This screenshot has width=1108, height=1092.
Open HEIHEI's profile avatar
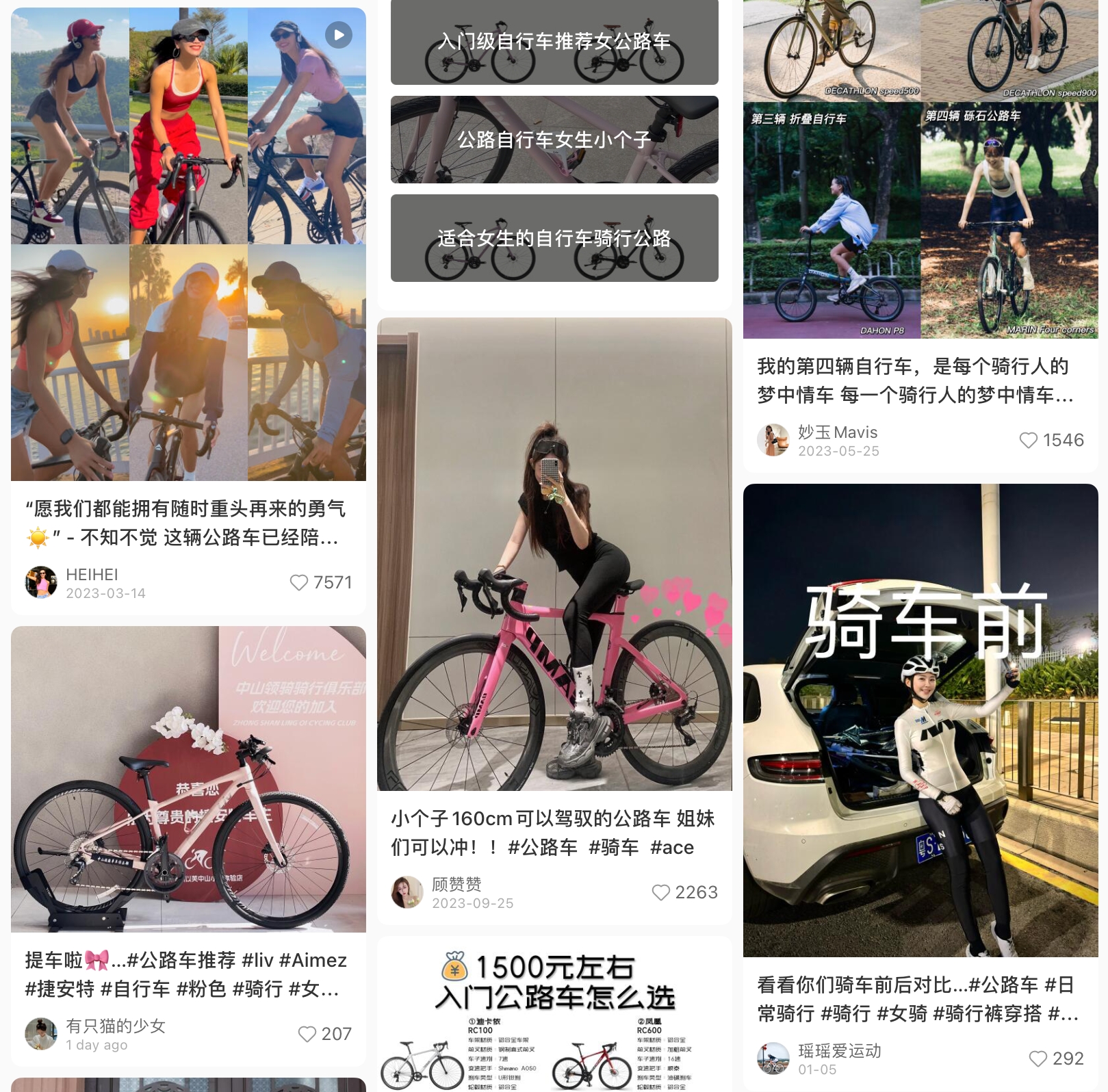click(x=41, y=582)
